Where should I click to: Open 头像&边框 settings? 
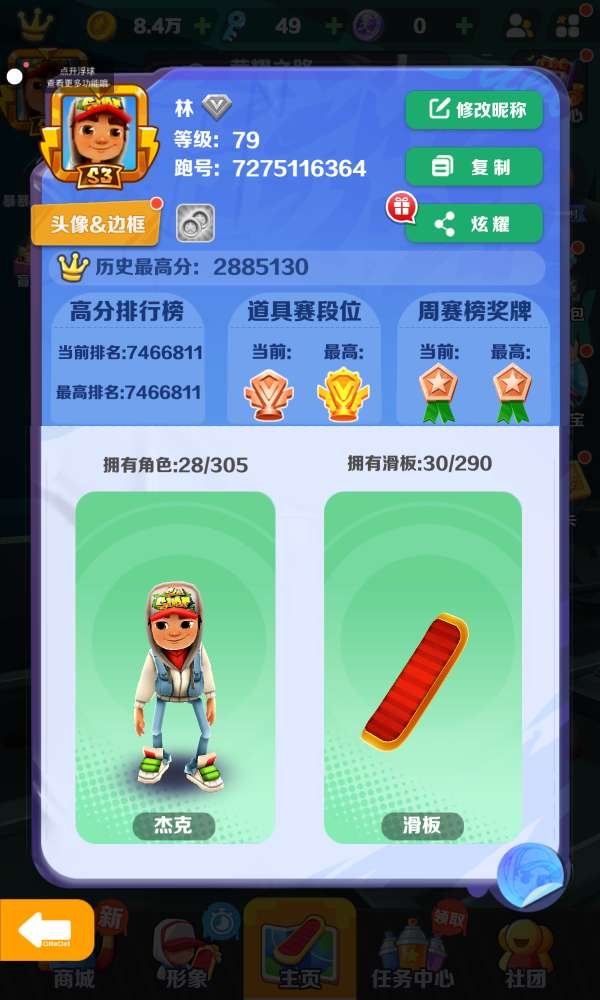coord(91,224)
